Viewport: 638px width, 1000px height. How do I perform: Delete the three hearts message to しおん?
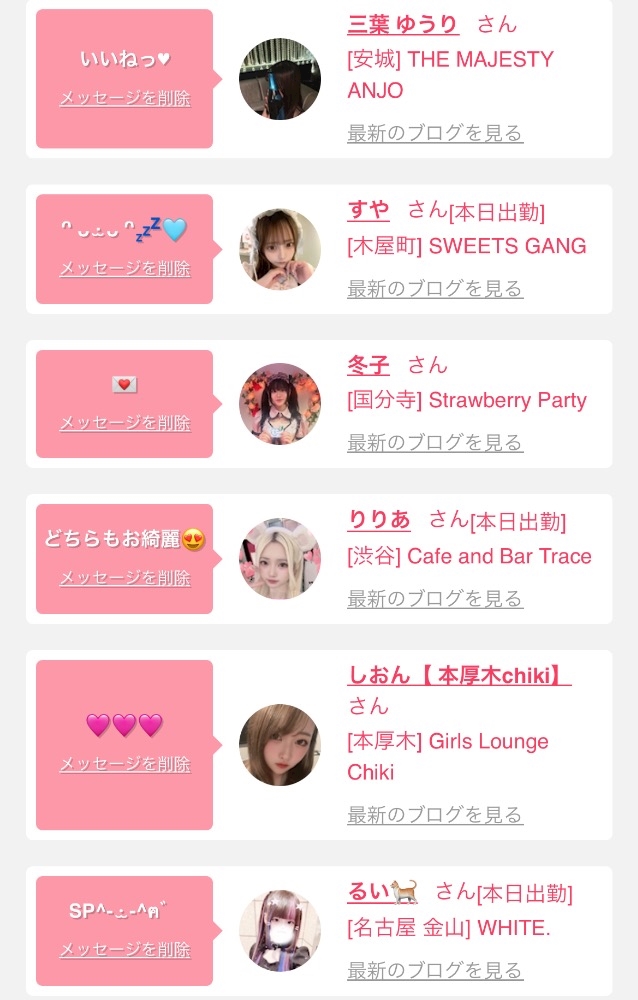125,764
